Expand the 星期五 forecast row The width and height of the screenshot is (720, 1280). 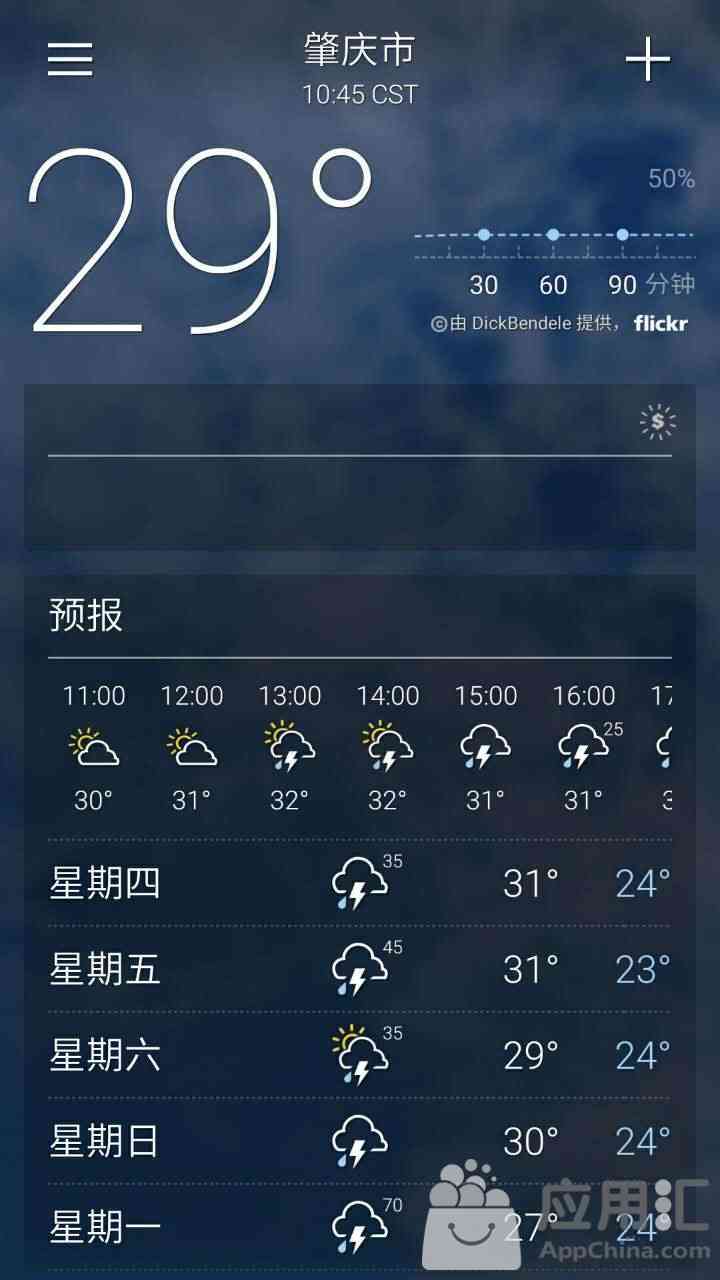point(360,970)
